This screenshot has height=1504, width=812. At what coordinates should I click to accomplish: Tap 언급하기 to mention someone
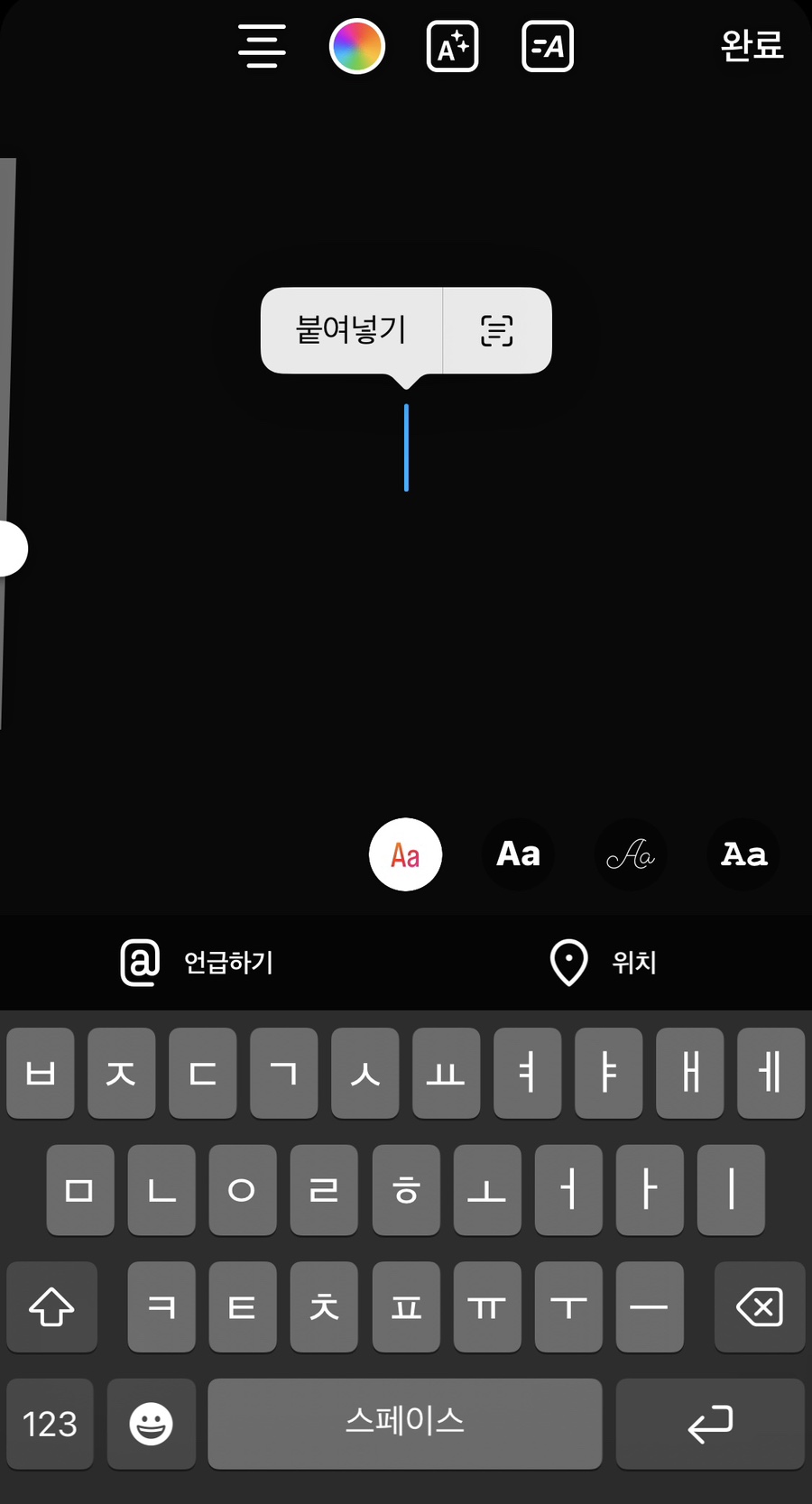(x=197, y=963)
